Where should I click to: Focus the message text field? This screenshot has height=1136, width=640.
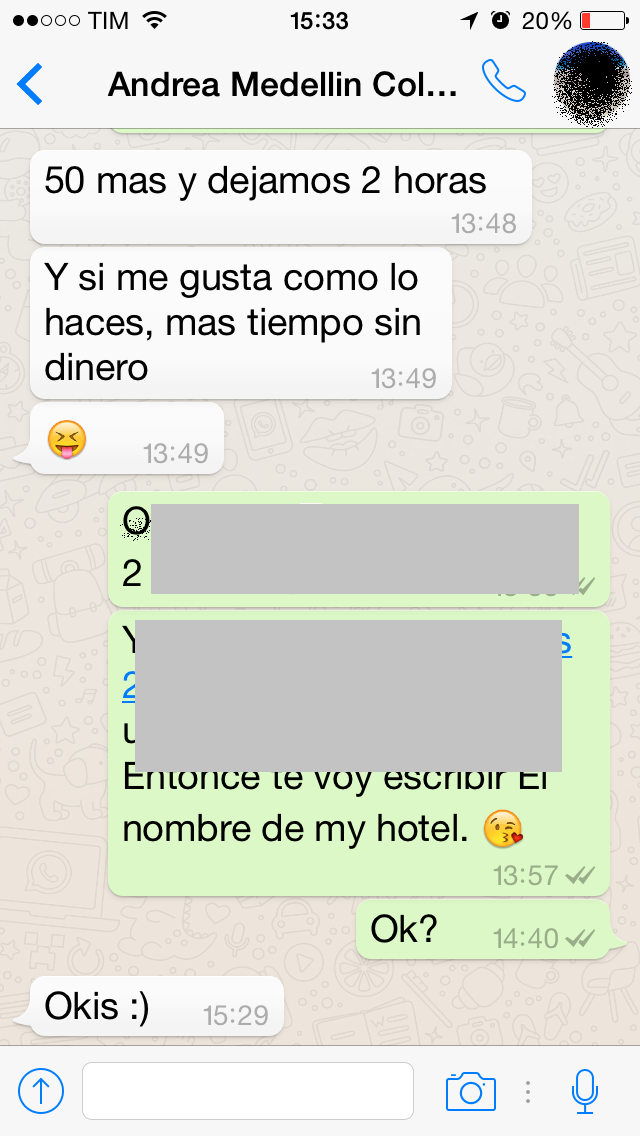[x=247, y=1091]
